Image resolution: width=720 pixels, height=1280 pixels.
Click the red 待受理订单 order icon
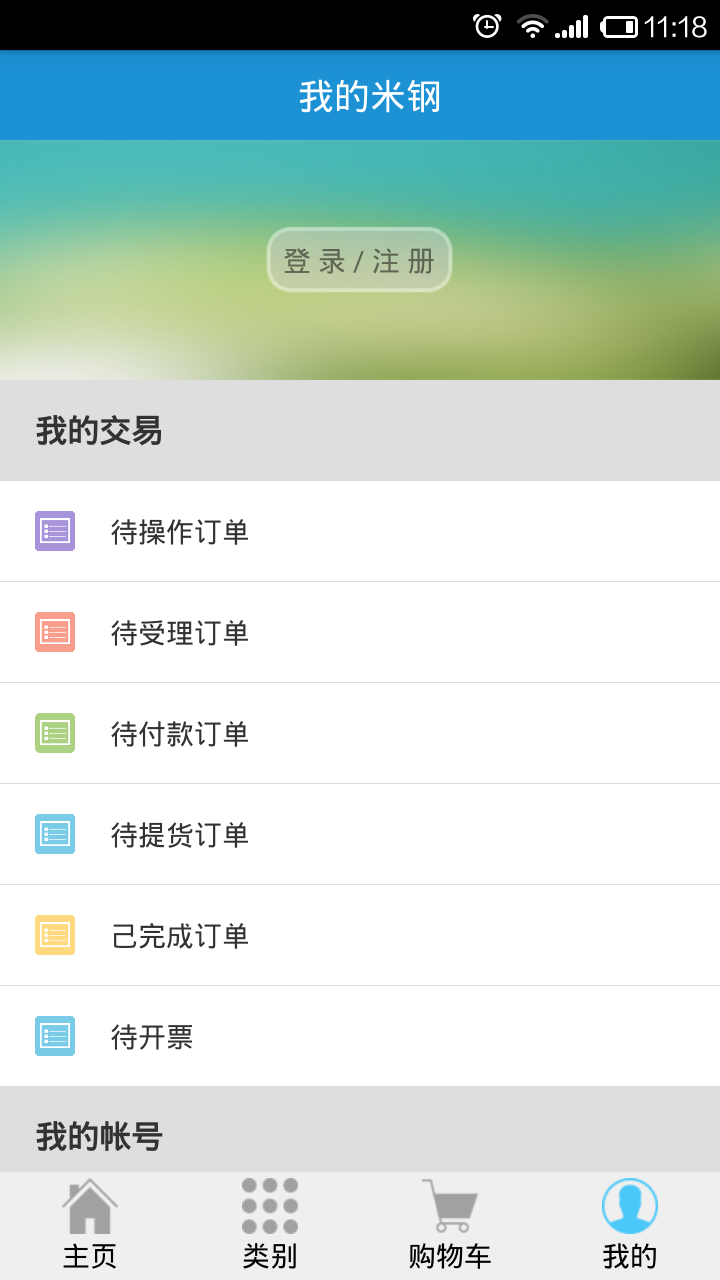[55, 632]
